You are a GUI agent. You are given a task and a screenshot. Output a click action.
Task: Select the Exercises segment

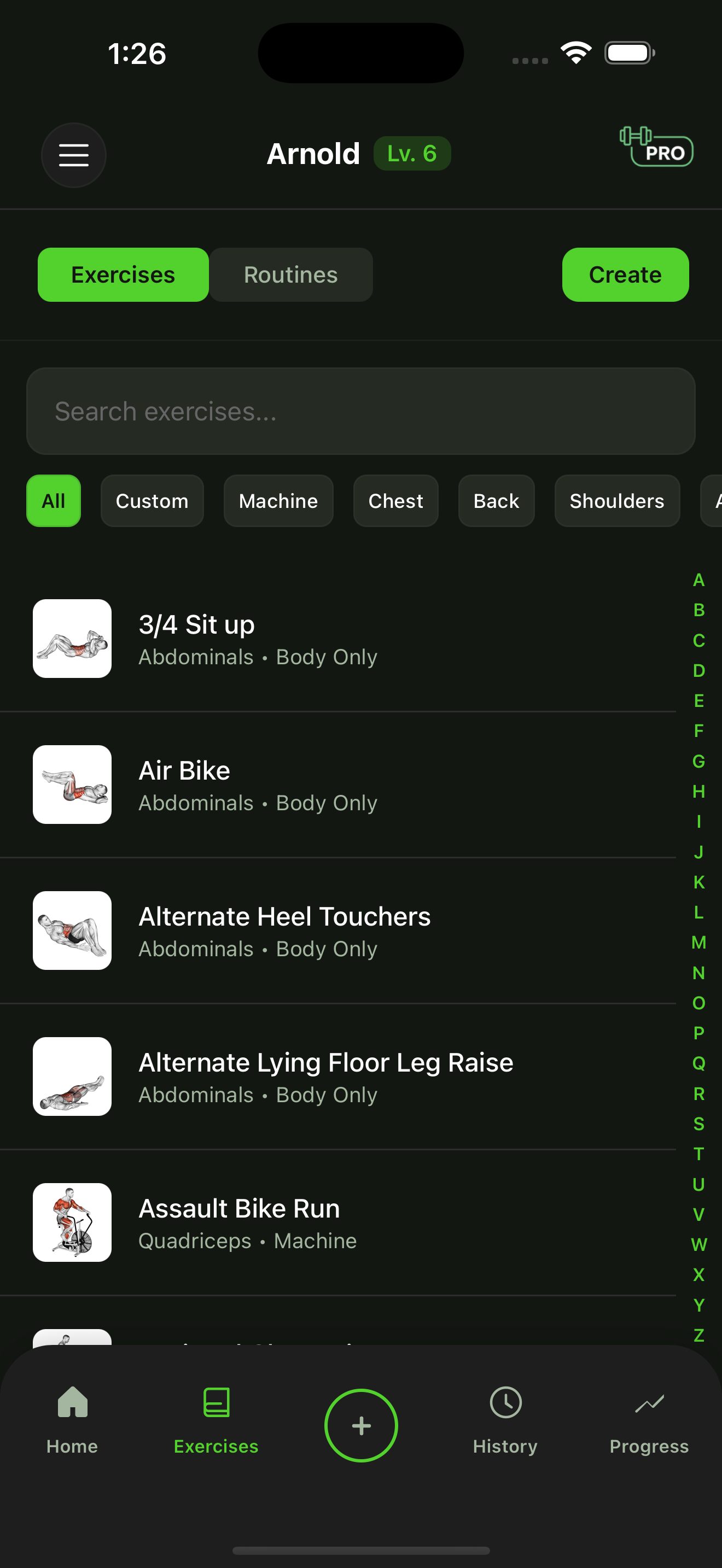[x=123, y=274]
